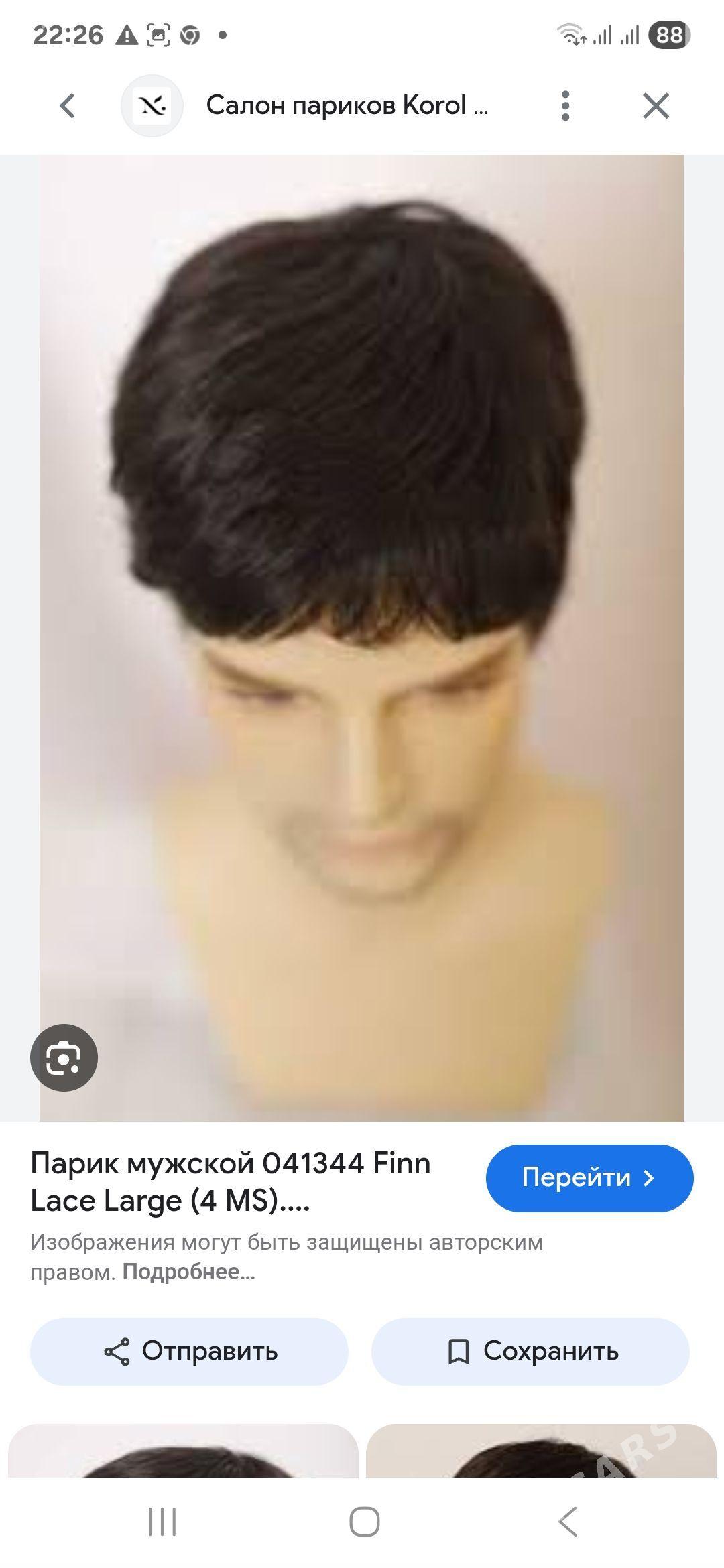Open the left related wig thumbnail
The height and width of the screenshot is (1568, 724).
[x=183, y=1453]
